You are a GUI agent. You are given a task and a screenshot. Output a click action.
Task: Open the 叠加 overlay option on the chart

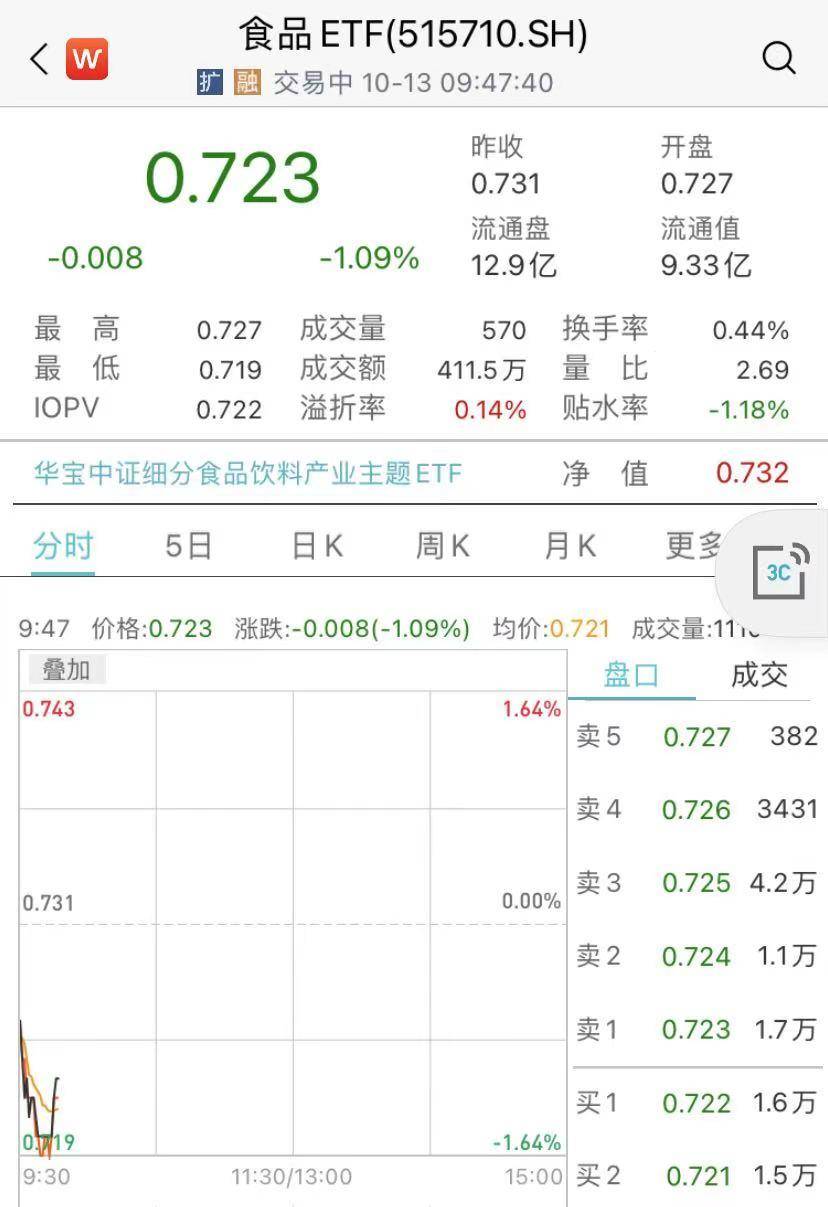[65, 670]
